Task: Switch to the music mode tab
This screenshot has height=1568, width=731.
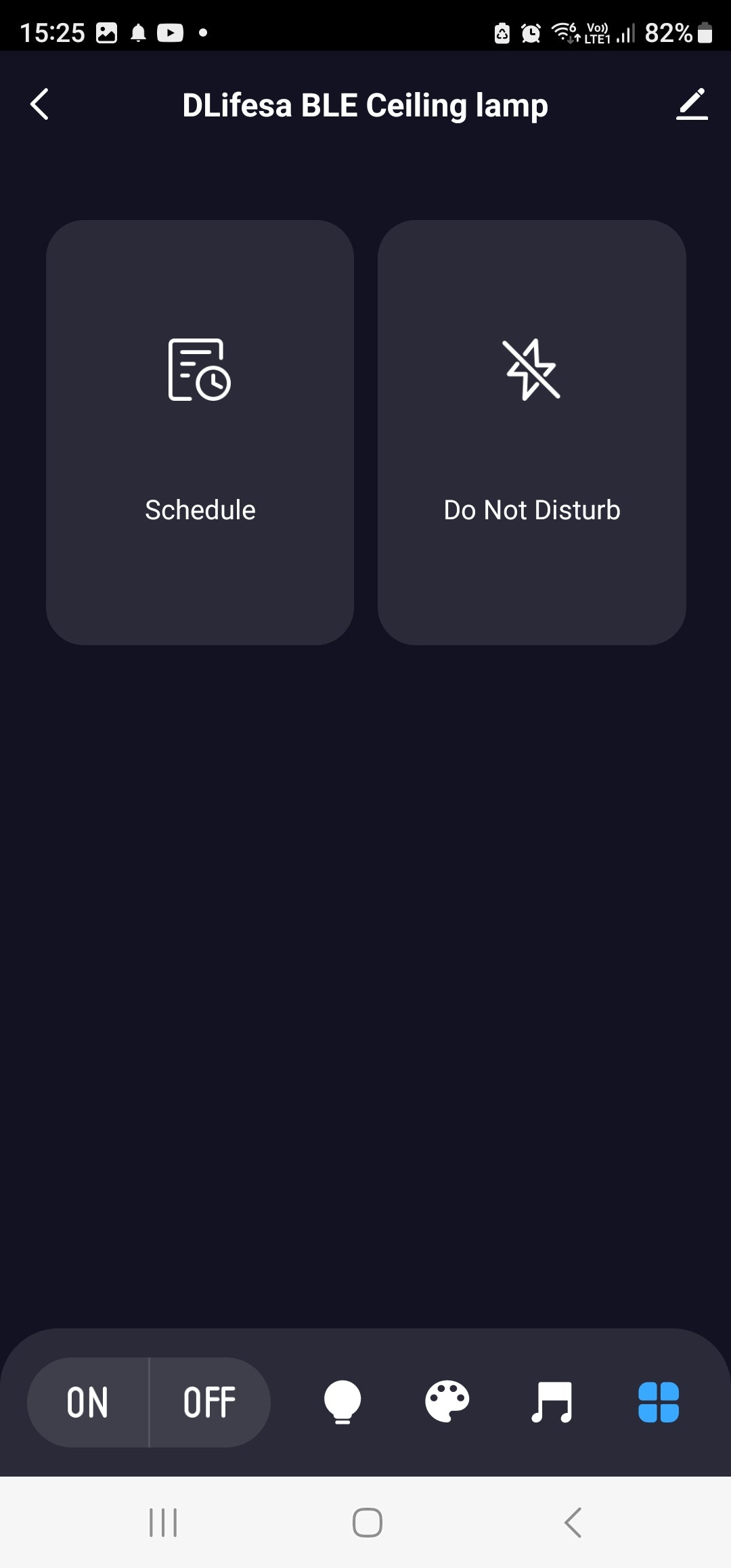Action: click(552, 1401)
